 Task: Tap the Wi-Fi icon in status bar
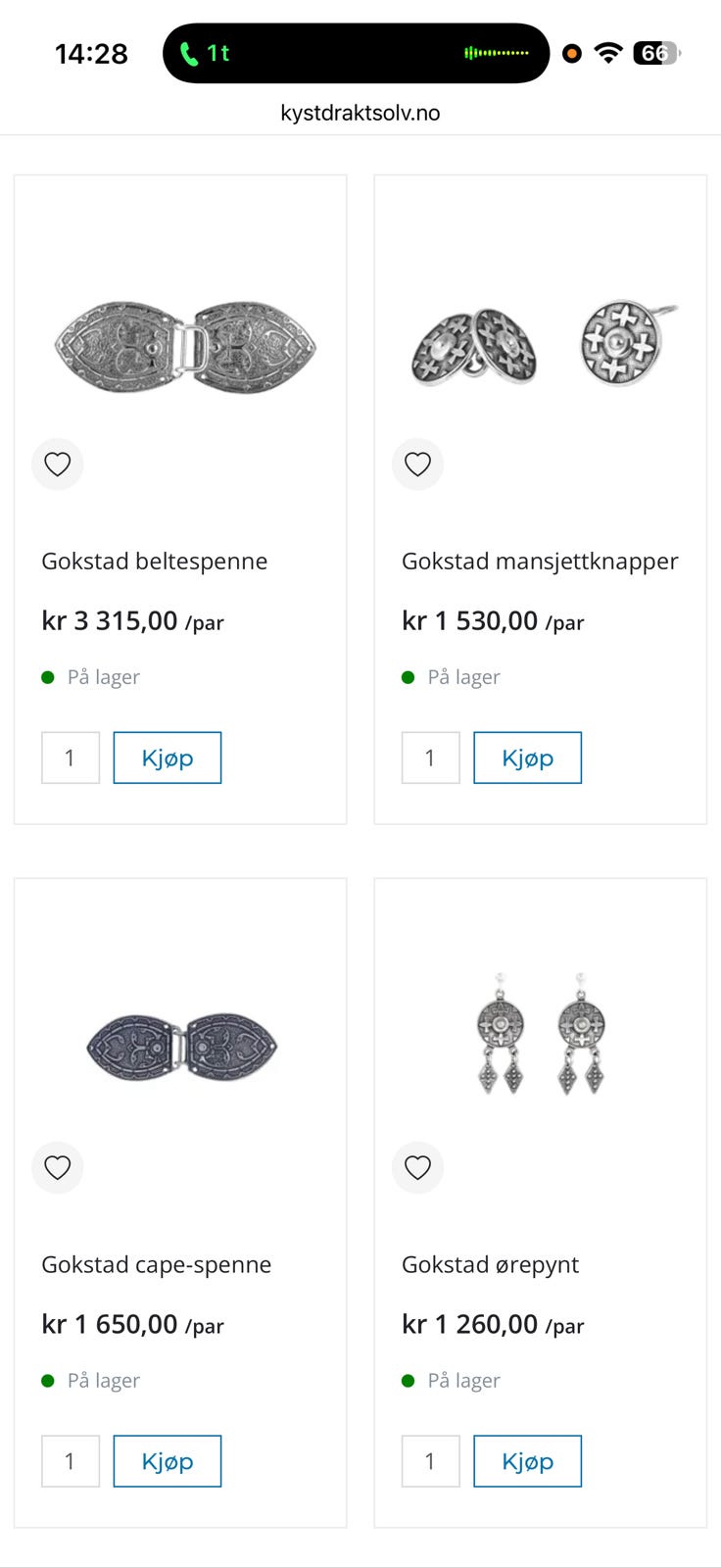point(608,54)
